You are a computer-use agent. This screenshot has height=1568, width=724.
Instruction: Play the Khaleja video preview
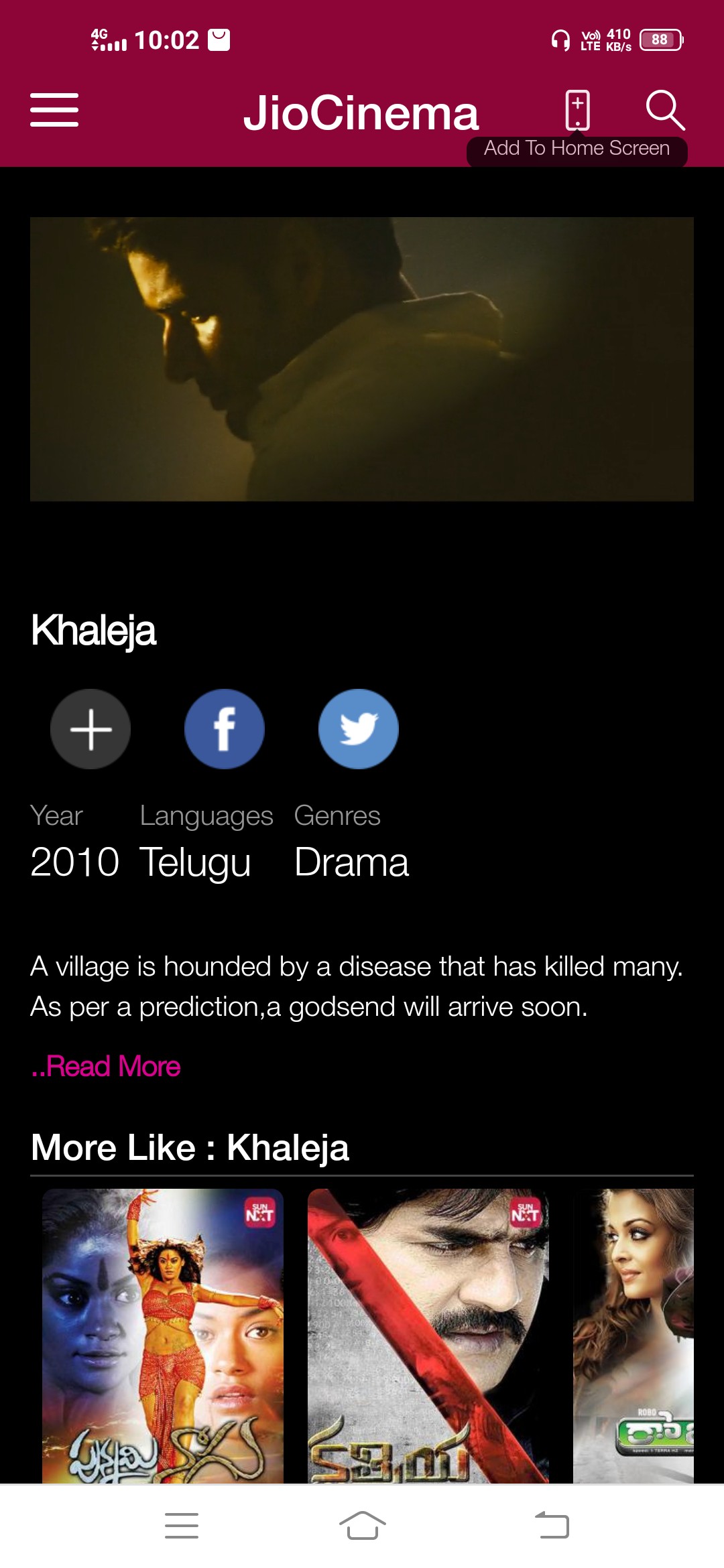362,359
